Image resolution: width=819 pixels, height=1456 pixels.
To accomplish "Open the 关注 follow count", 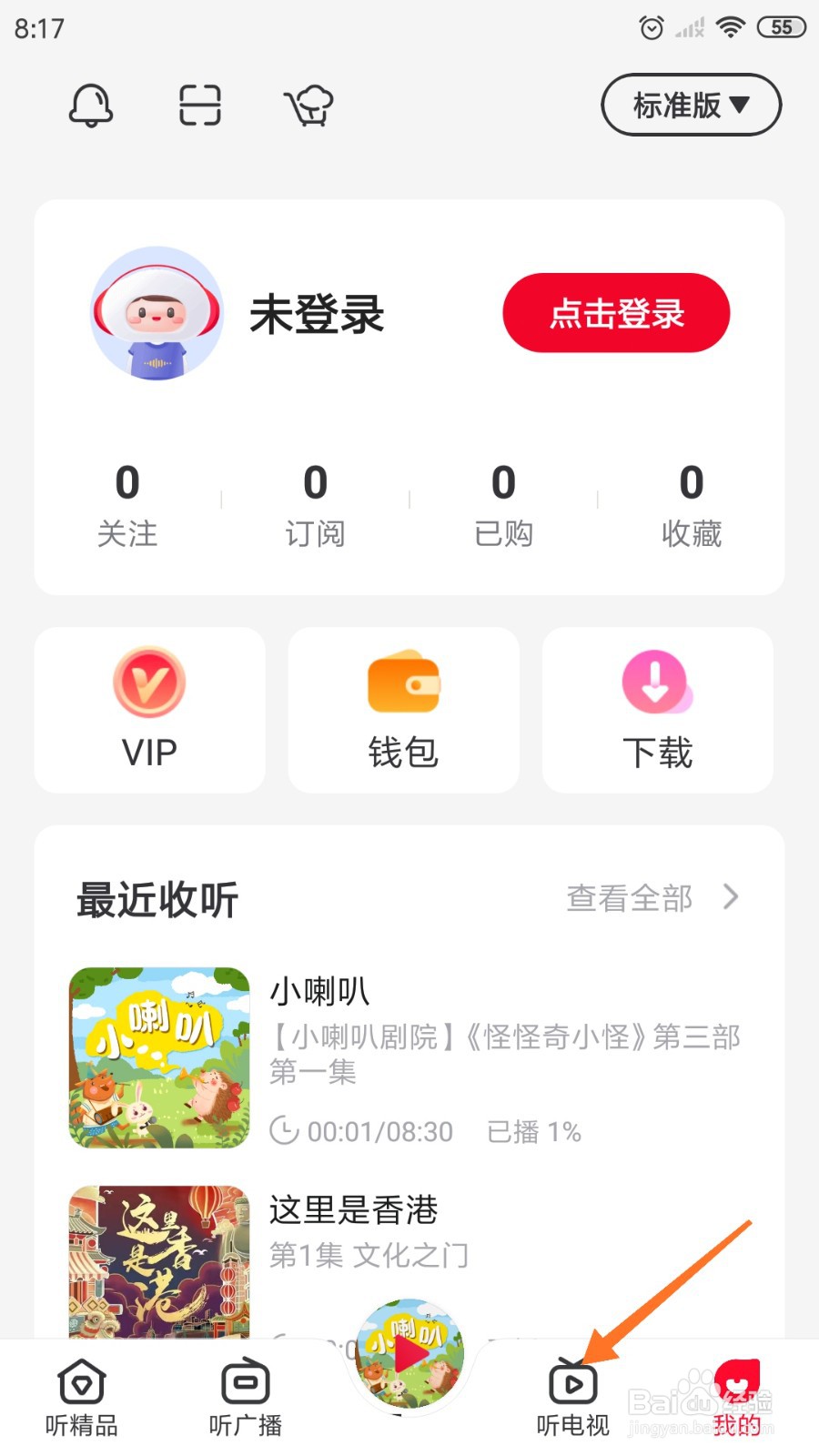I will point(128,505).
